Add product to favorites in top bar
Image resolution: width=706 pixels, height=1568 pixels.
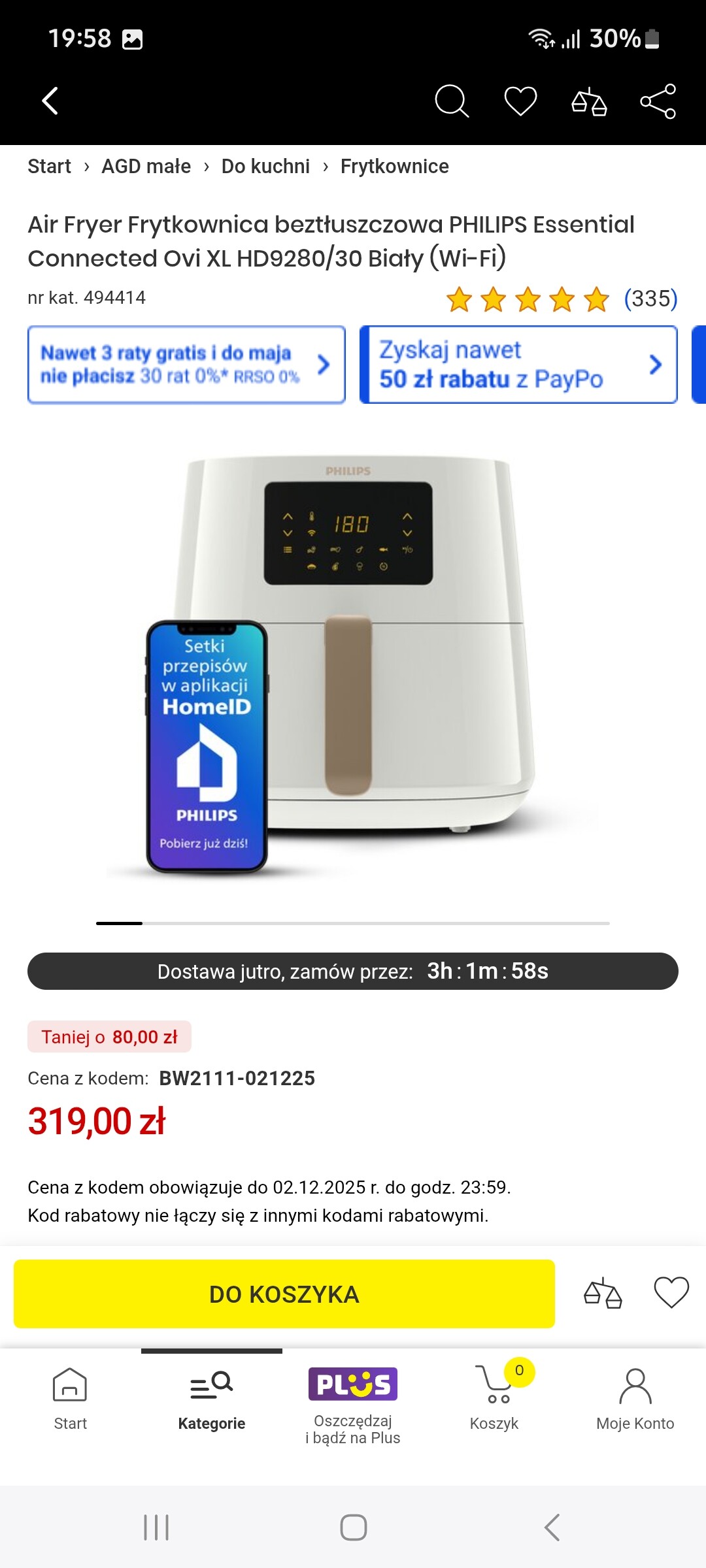click(520, 101)
